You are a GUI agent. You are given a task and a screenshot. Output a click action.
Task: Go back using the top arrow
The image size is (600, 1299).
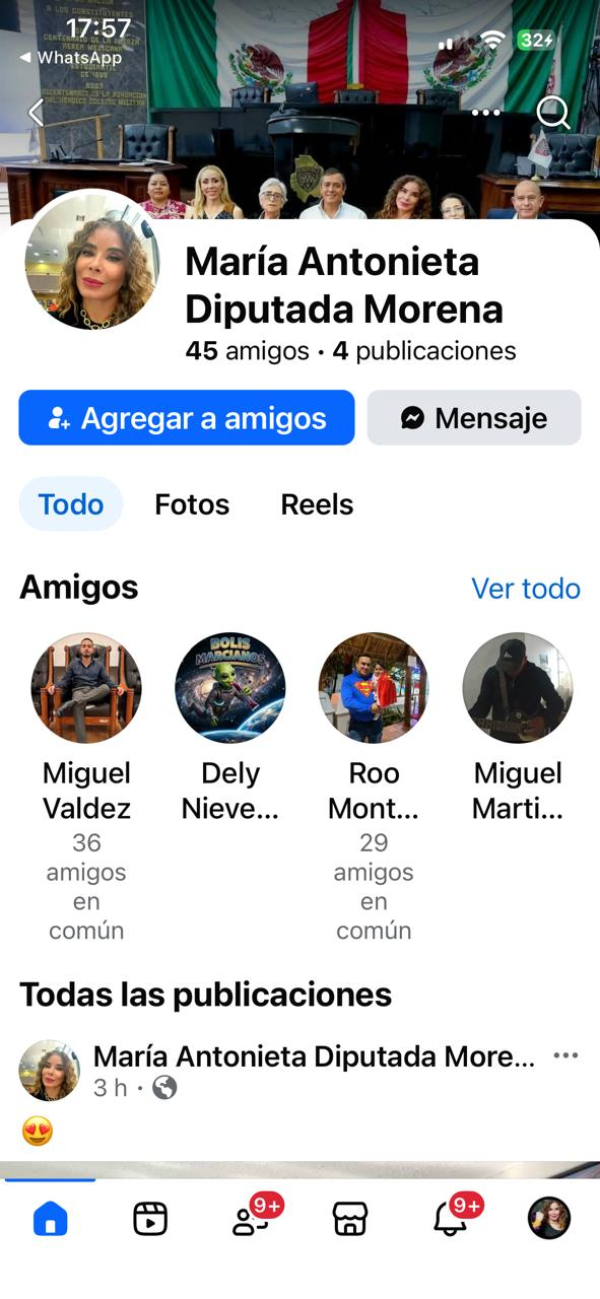[36, 112]
